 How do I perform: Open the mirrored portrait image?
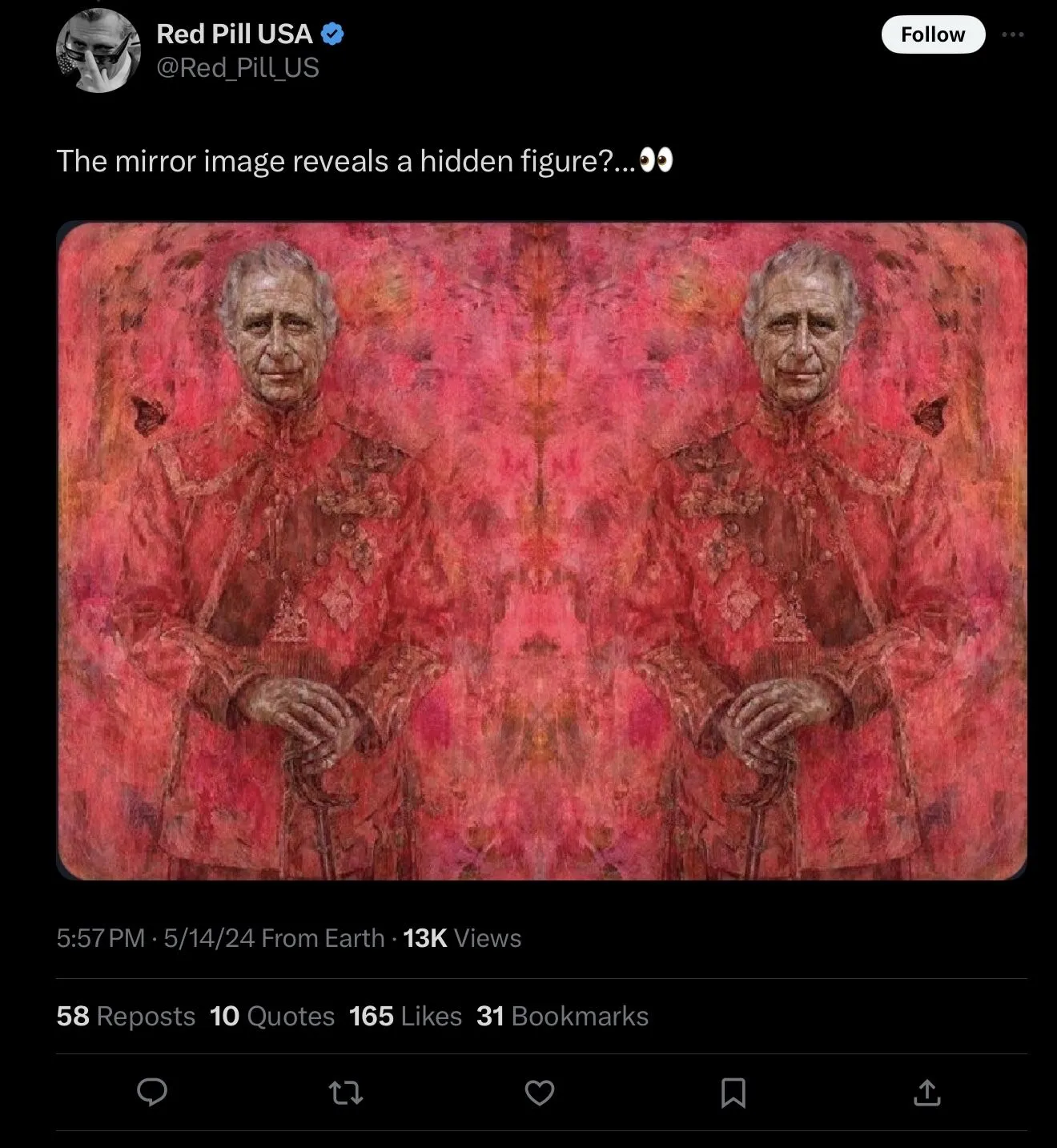coord(541,550)
